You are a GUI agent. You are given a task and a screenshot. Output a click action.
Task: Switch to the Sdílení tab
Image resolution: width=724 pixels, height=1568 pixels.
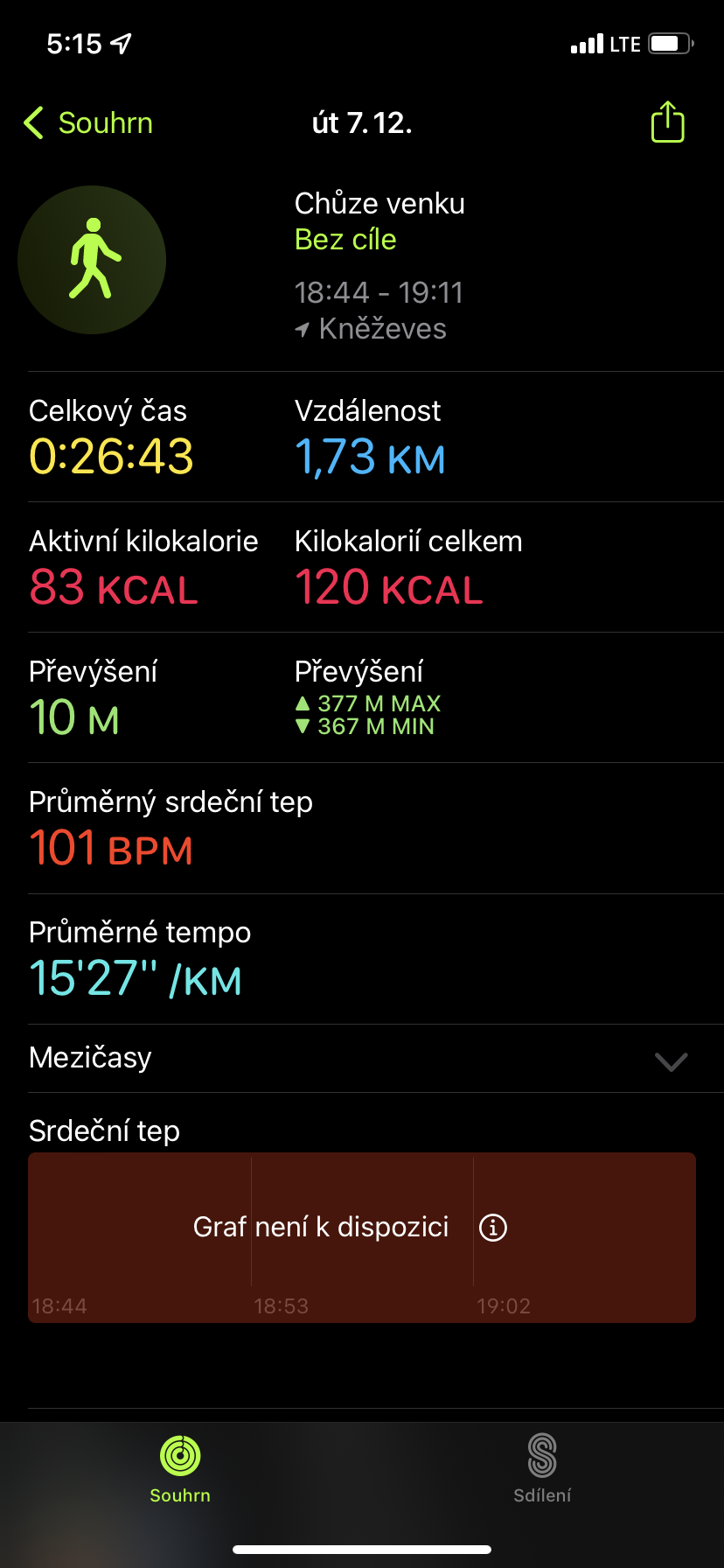coord(542,1469)
